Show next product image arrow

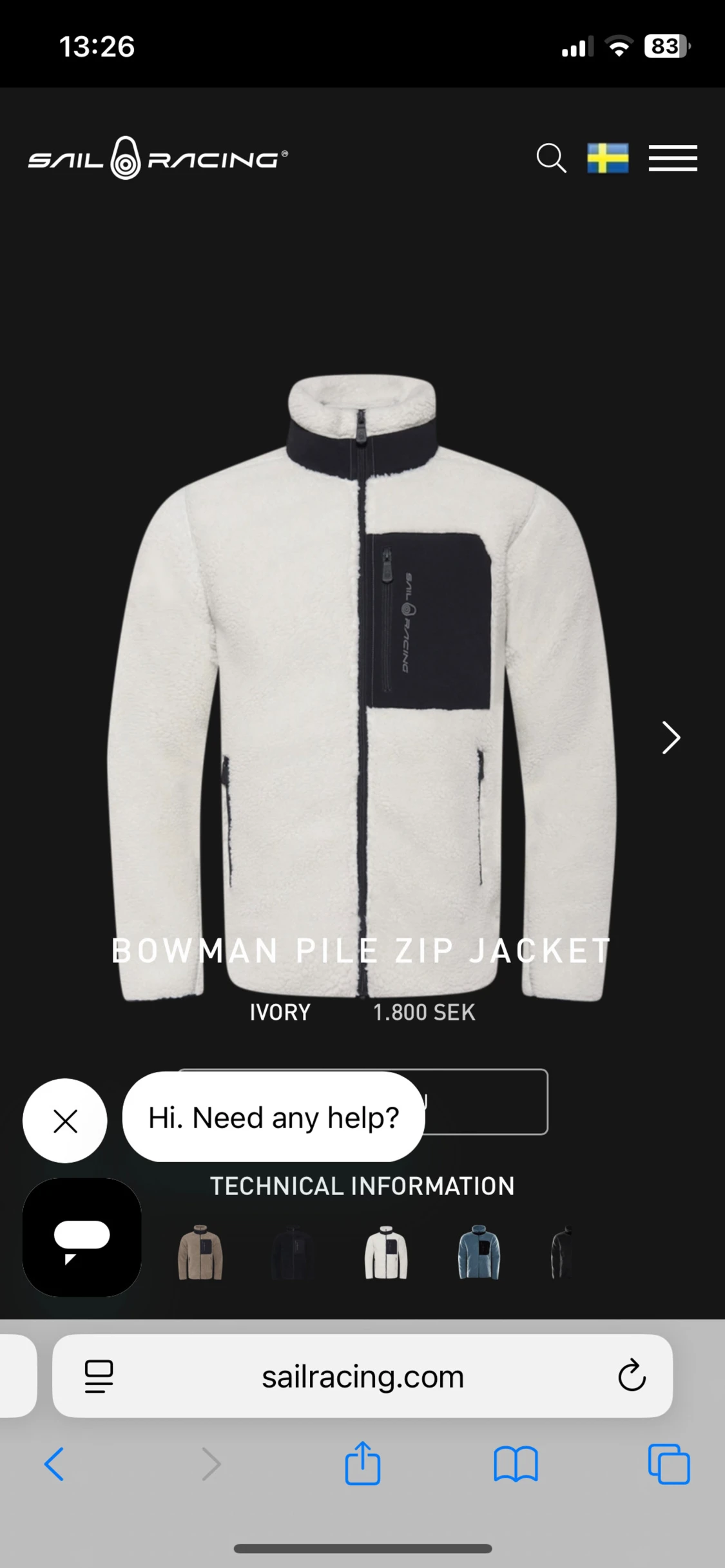(x=671, y=738)
